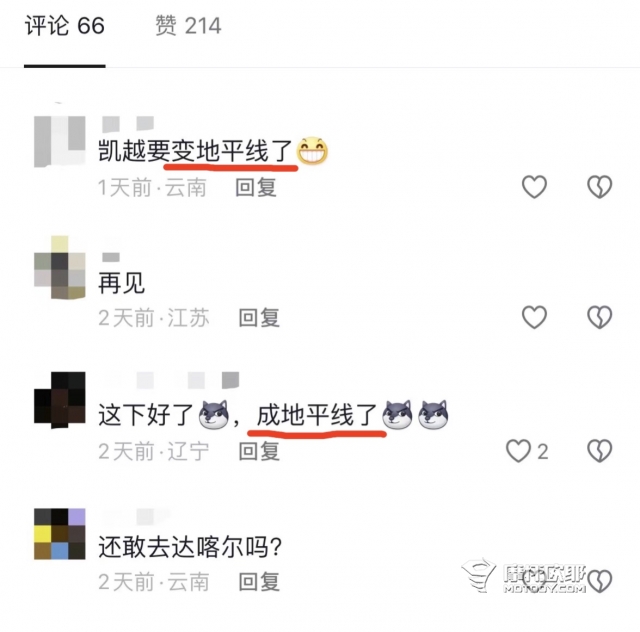The height and width of the screenshot is (632, 640).
Task: Dislike the 还敢去达喀尔吗 comment
Action: [599, 581]
